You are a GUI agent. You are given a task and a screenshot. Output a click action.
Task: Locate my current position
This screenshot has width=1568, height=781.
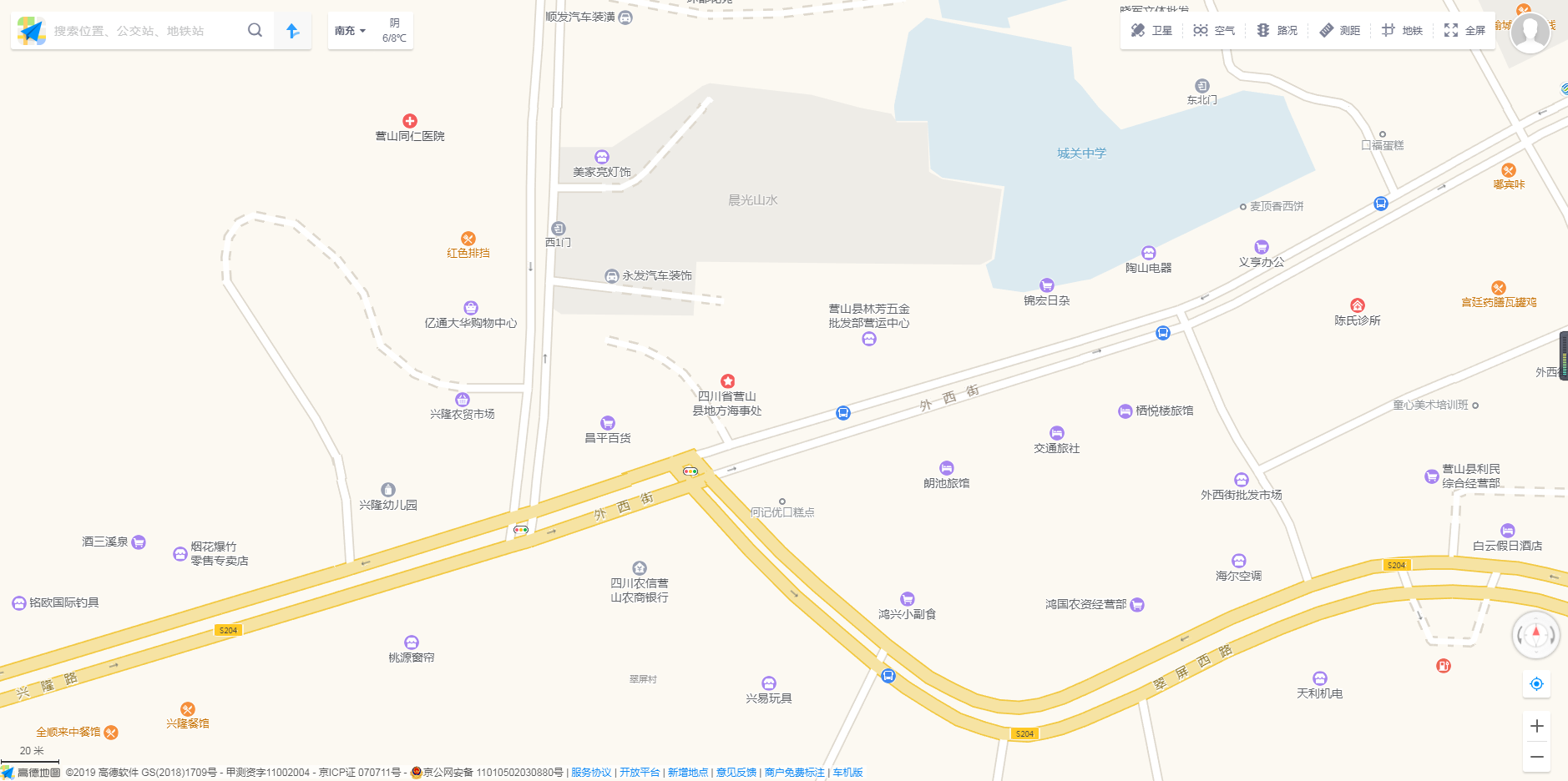coord(1536,684)
